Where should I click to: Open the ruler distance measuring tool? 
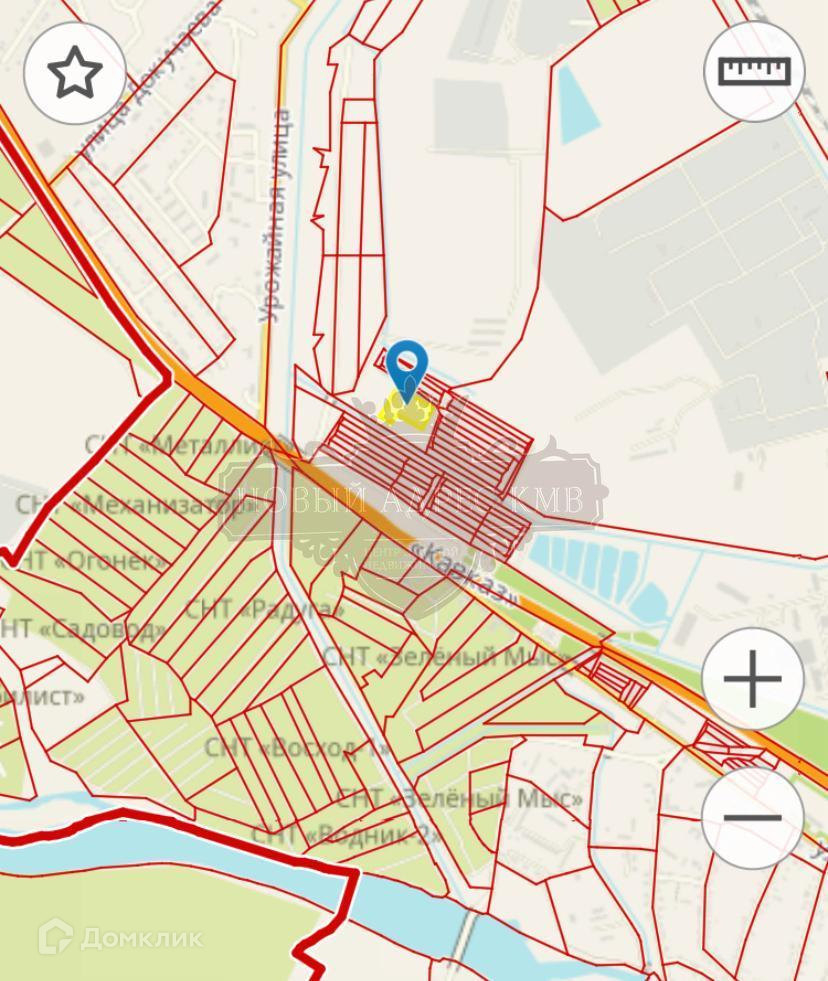click(754, 71)
